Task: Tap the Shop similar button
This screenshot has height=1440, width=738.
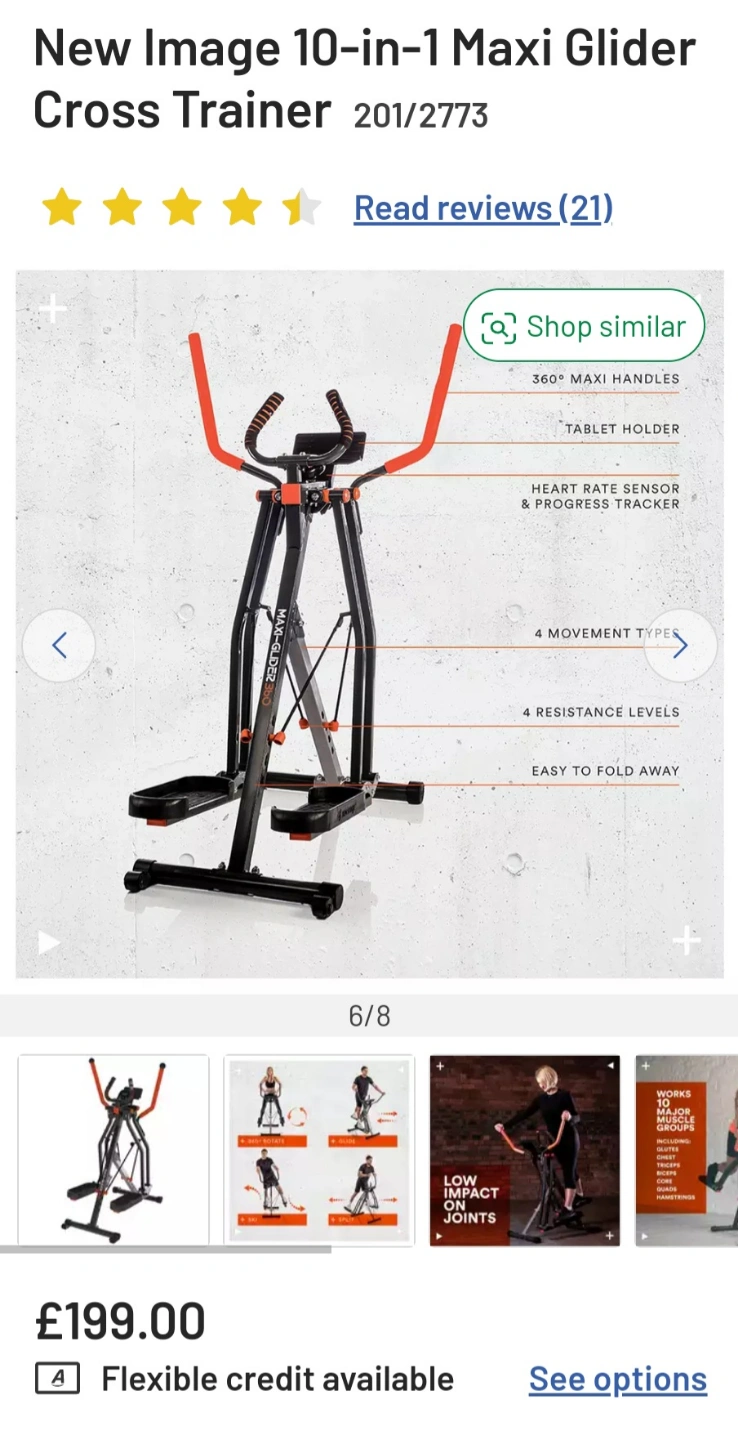Action: tap(584, 326)
